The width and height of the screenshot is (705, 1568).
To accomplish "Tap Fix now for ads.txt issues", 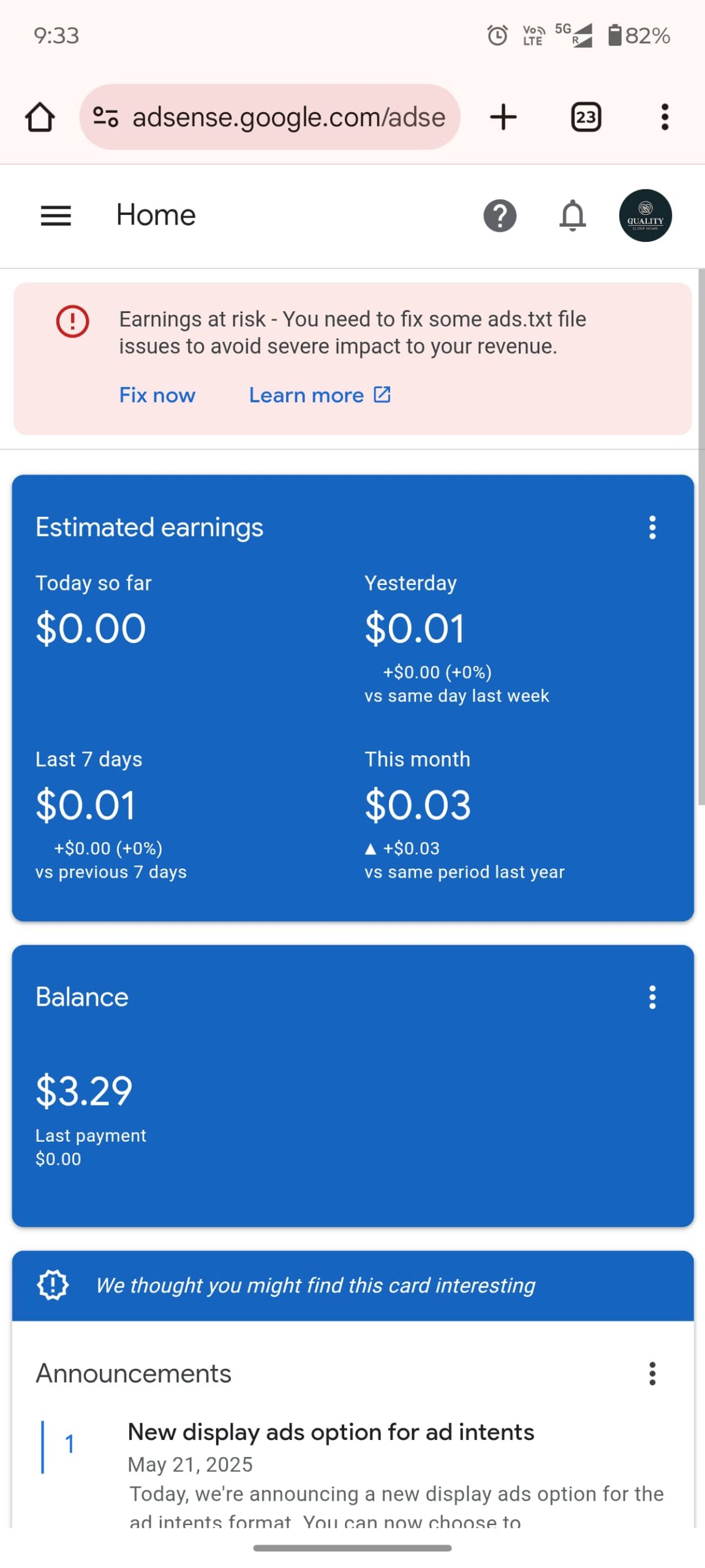I will tap(157, 395).
